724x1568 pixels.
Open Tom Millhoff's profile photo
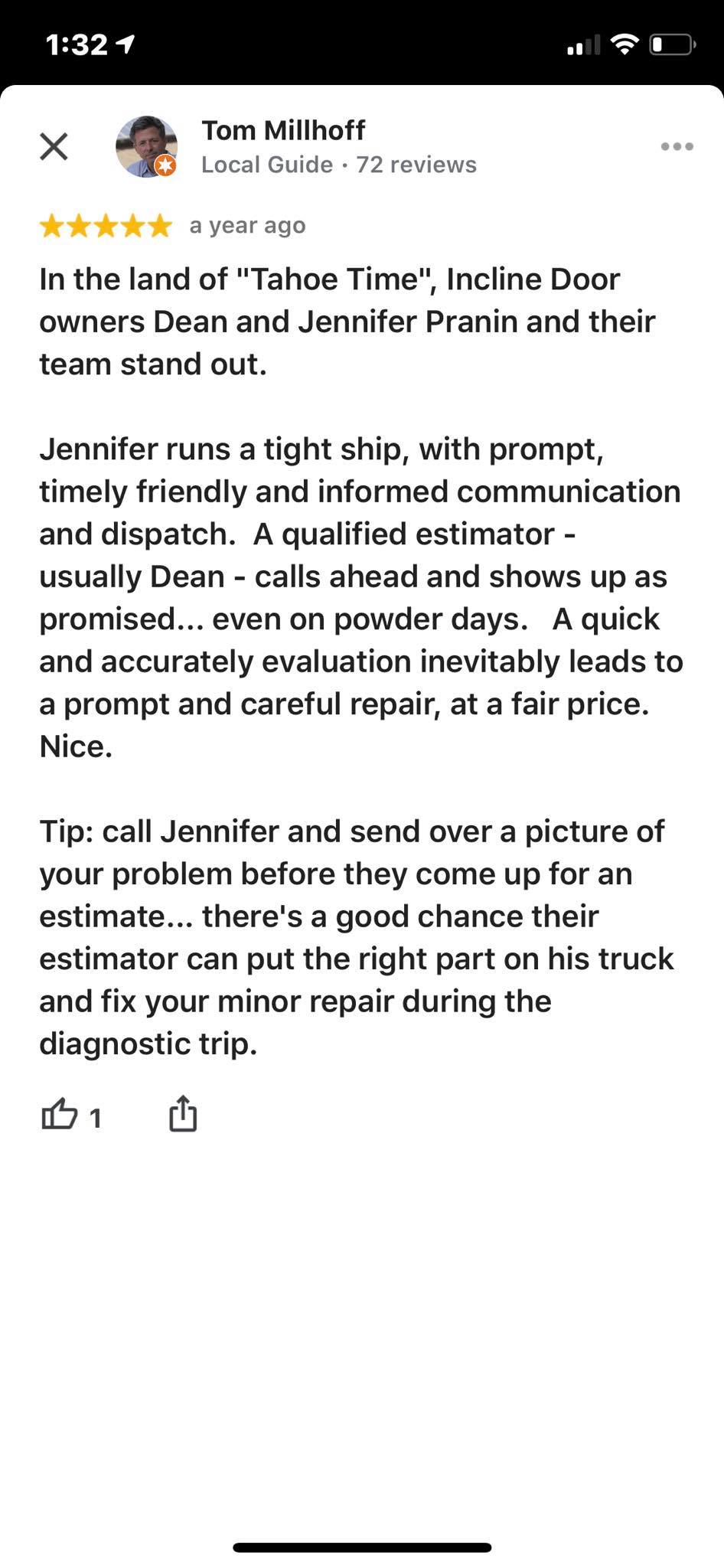coord(146,146)
